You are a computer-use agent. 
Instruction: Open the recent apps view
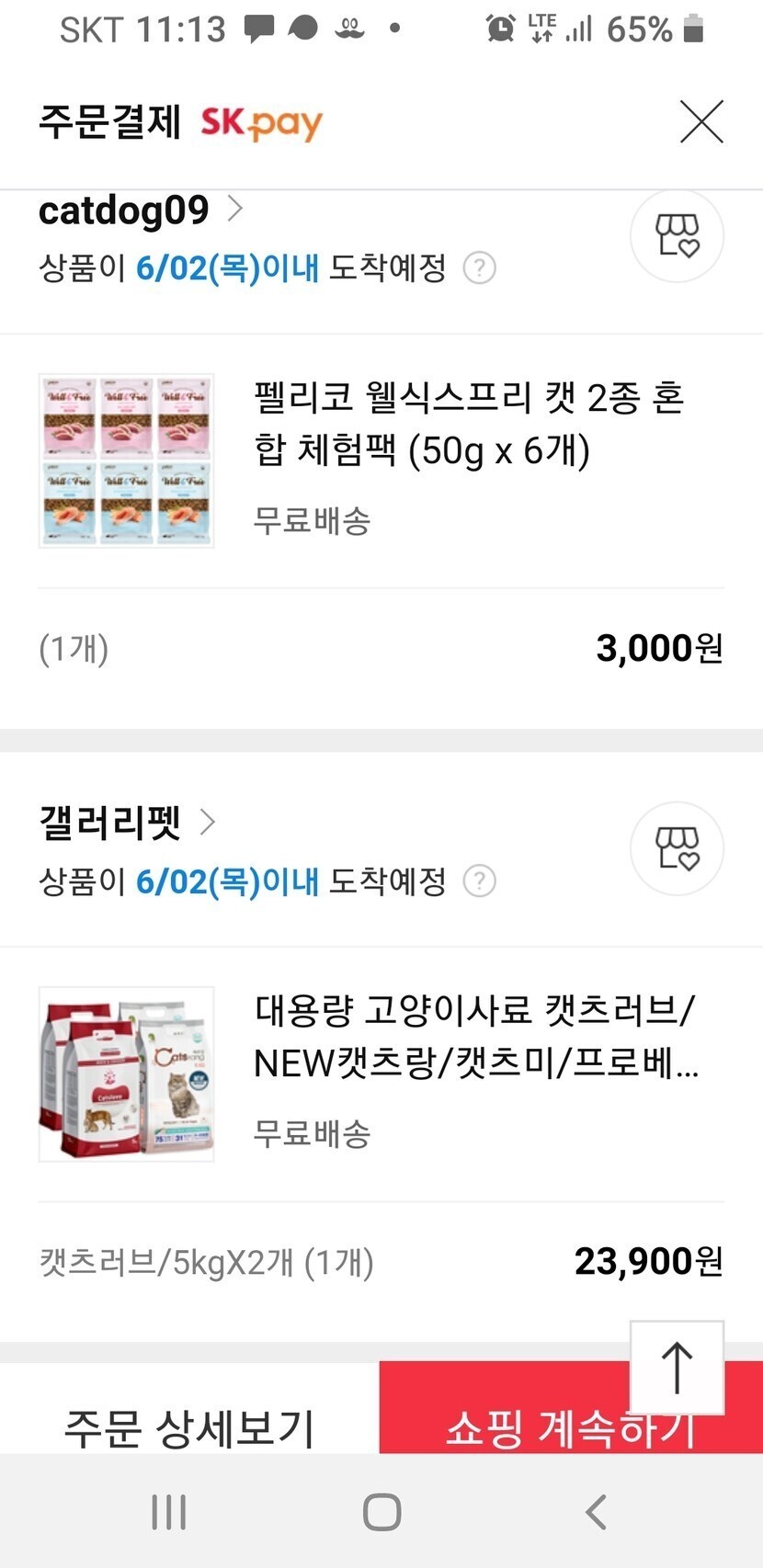point(169,1511)
